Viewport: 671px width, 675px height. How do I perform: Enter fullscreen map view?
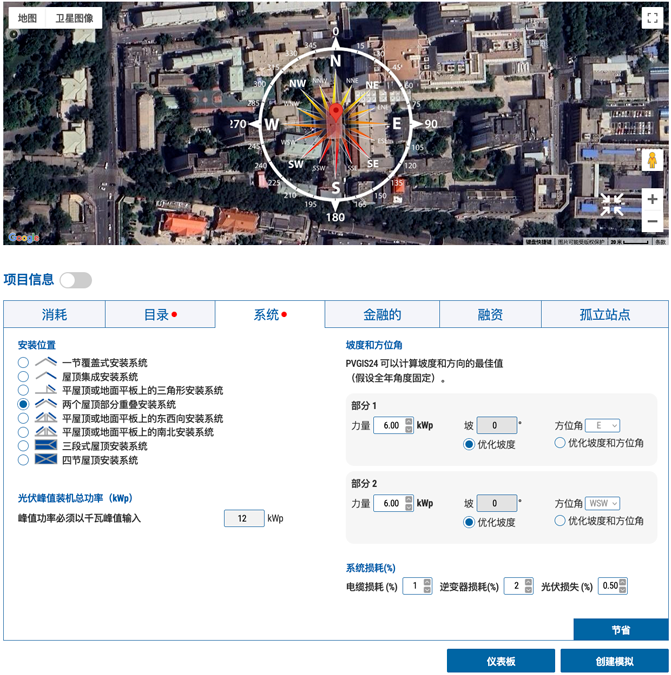[652, 18]
